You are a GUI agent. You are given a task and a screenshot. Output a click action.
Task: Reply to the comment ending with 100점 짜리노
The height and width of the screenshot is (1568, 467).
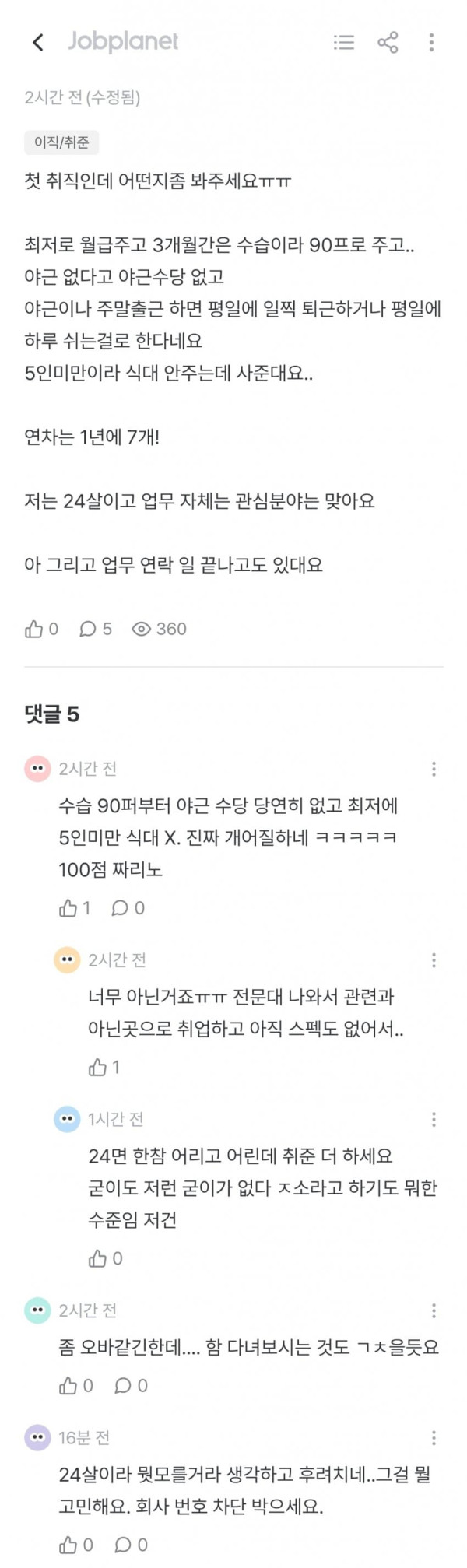[128, 908]
